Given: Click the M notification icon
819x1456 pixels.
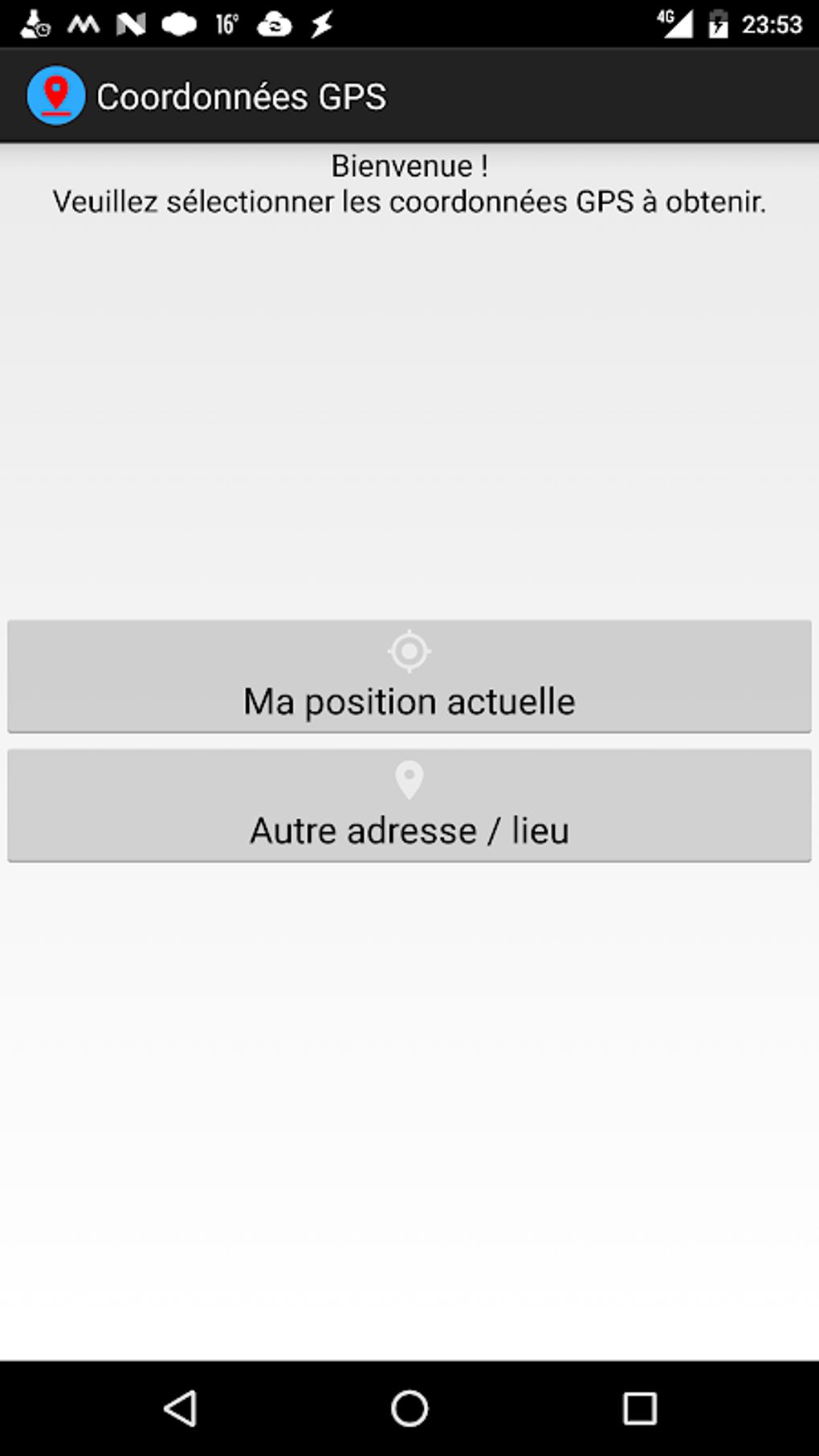Looking at the screenshot, I should tap(83, 24).
